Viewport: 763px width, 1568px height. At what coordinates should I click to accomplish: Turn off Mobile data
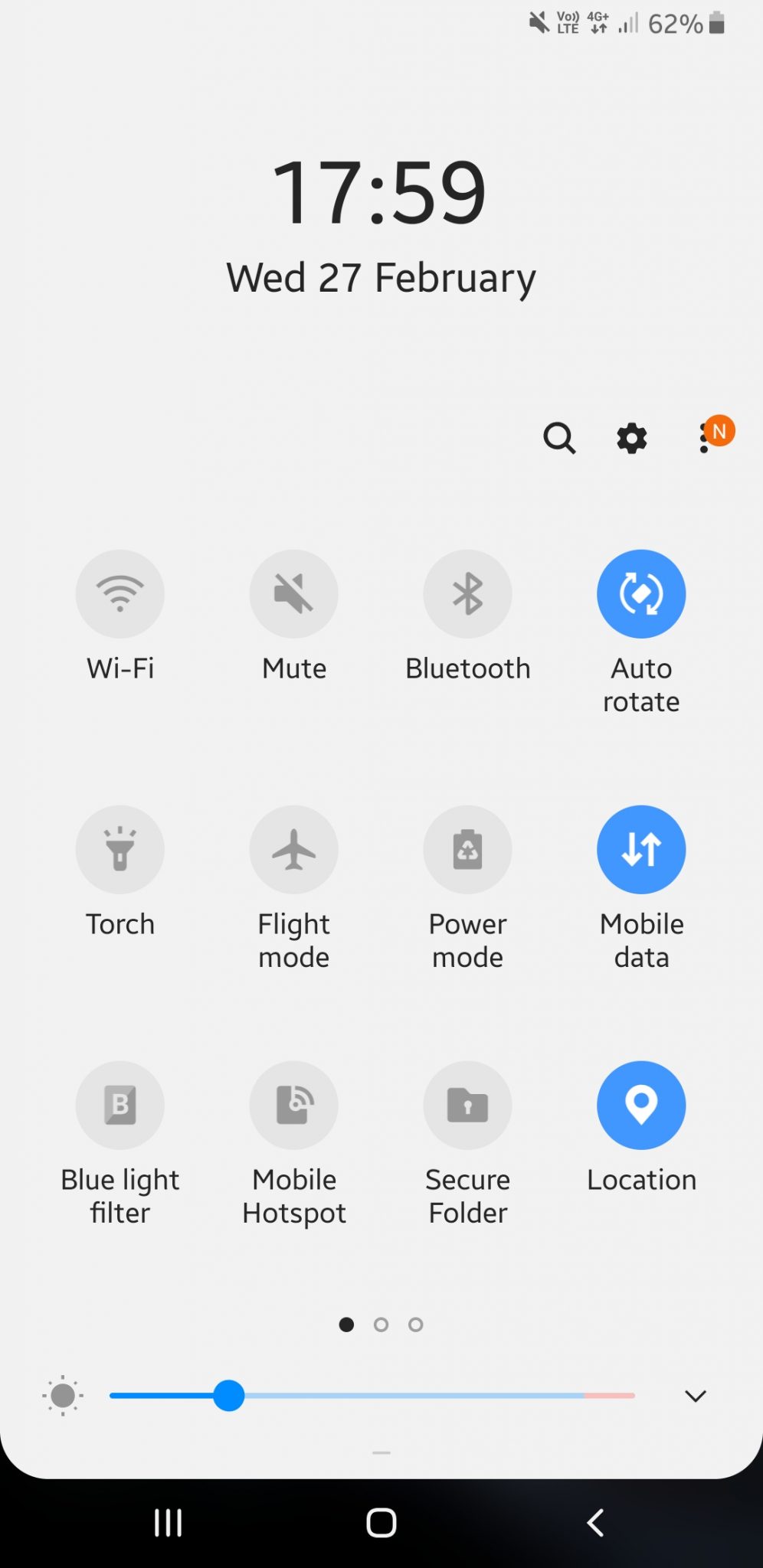coord(641,849)
